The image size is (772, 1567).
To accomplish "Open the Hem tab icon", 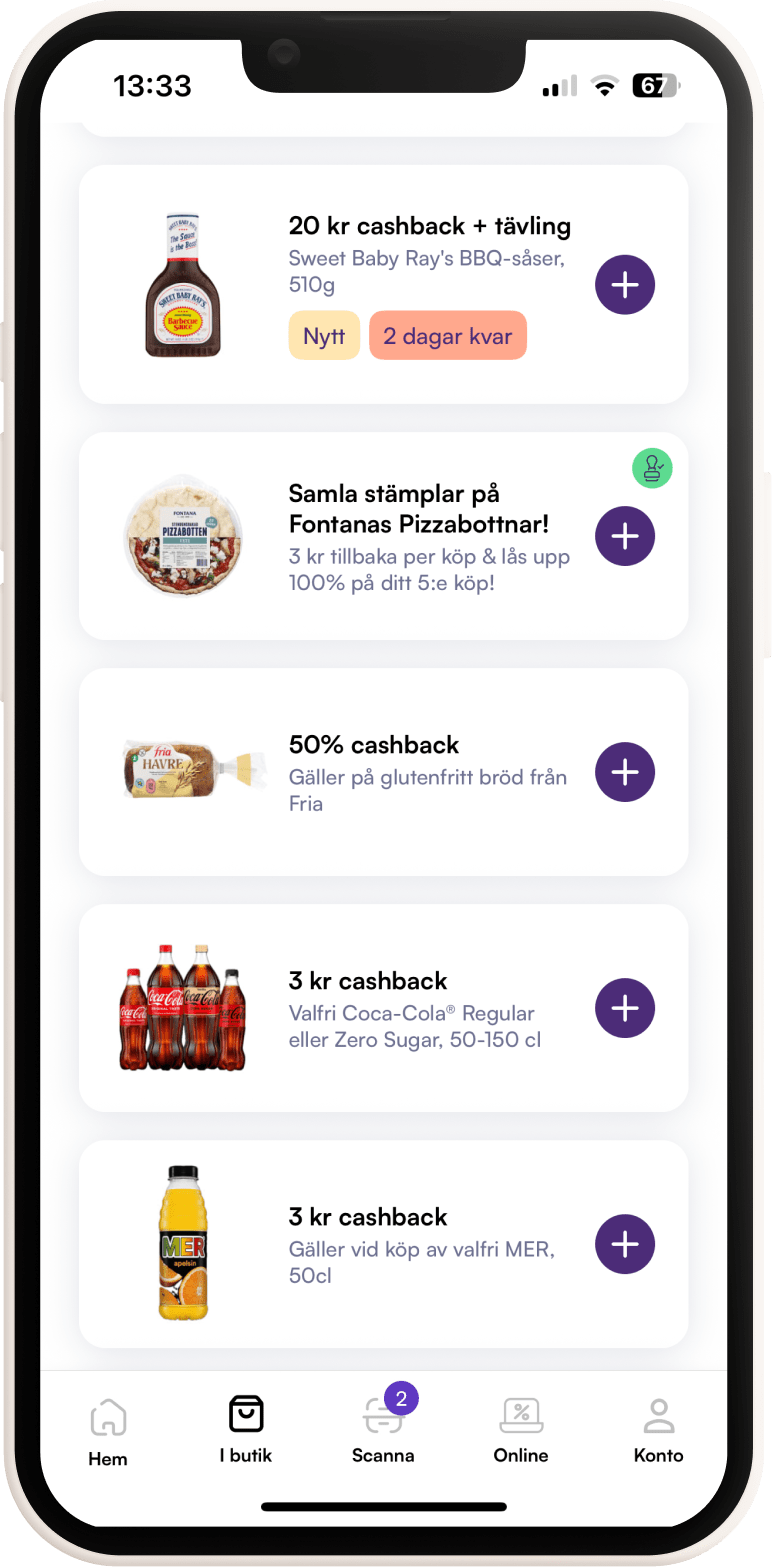I will [107, 1415].
